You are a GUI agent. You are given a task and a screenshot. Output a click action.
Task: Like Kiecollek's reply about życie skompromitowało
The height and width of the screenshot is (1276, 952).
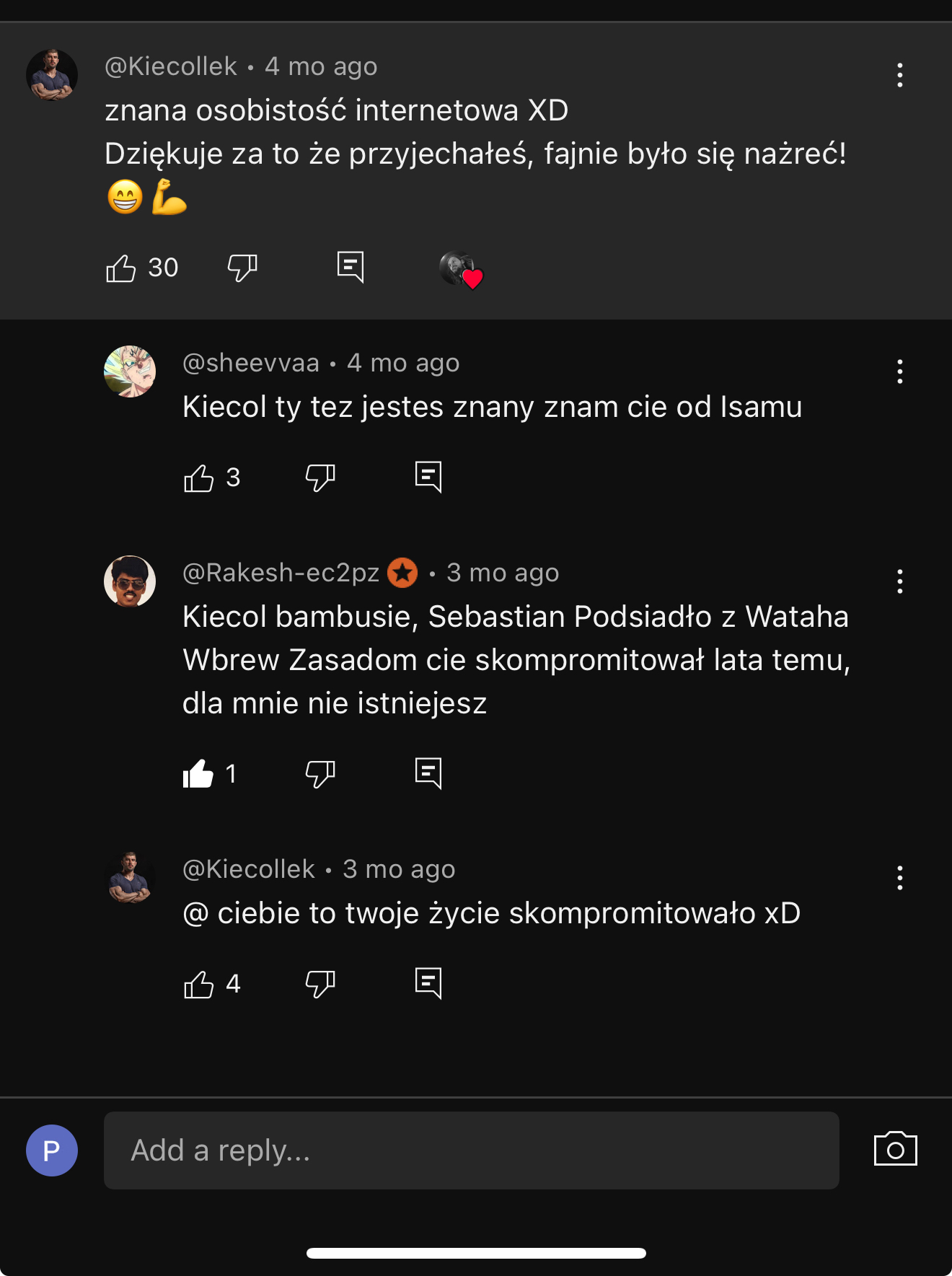pyautogui.click(x=199, y=985)
